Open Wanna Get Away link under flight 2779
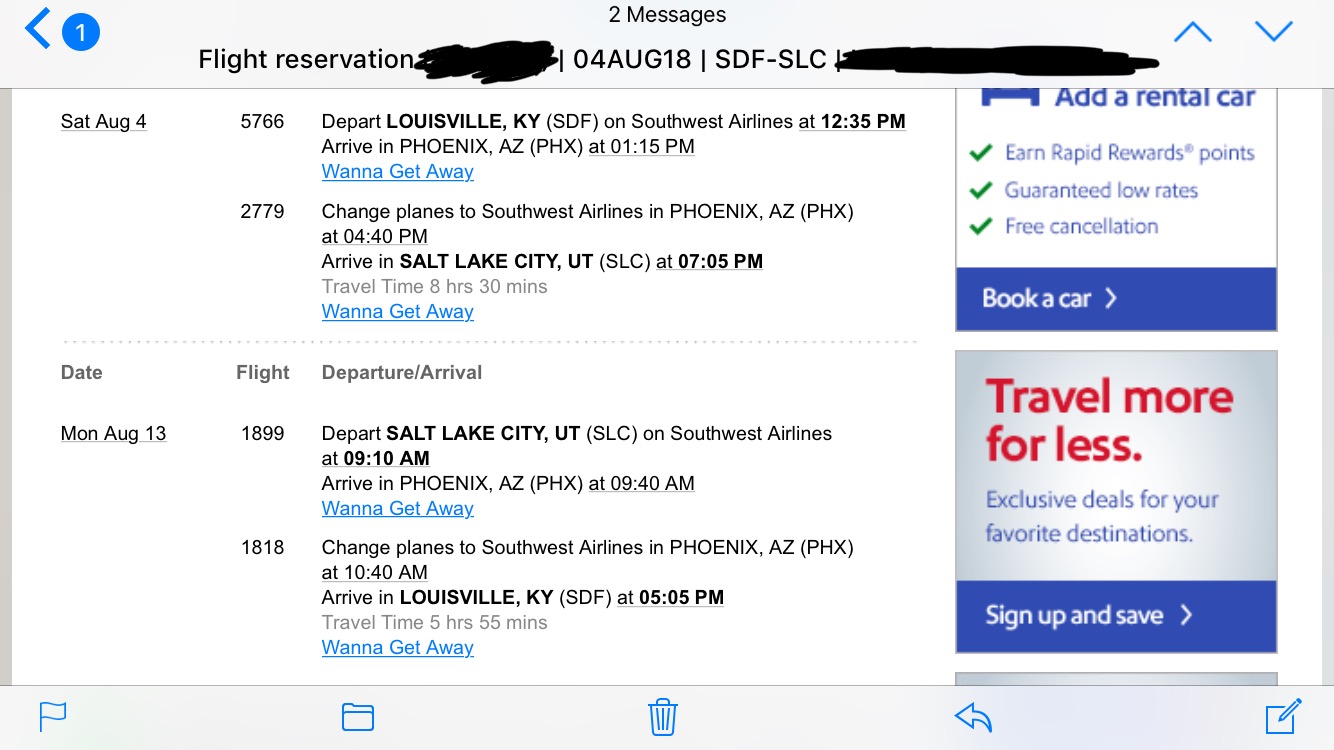The width and height of the screenshot is (1334, 750). click(x=397, y=312)
